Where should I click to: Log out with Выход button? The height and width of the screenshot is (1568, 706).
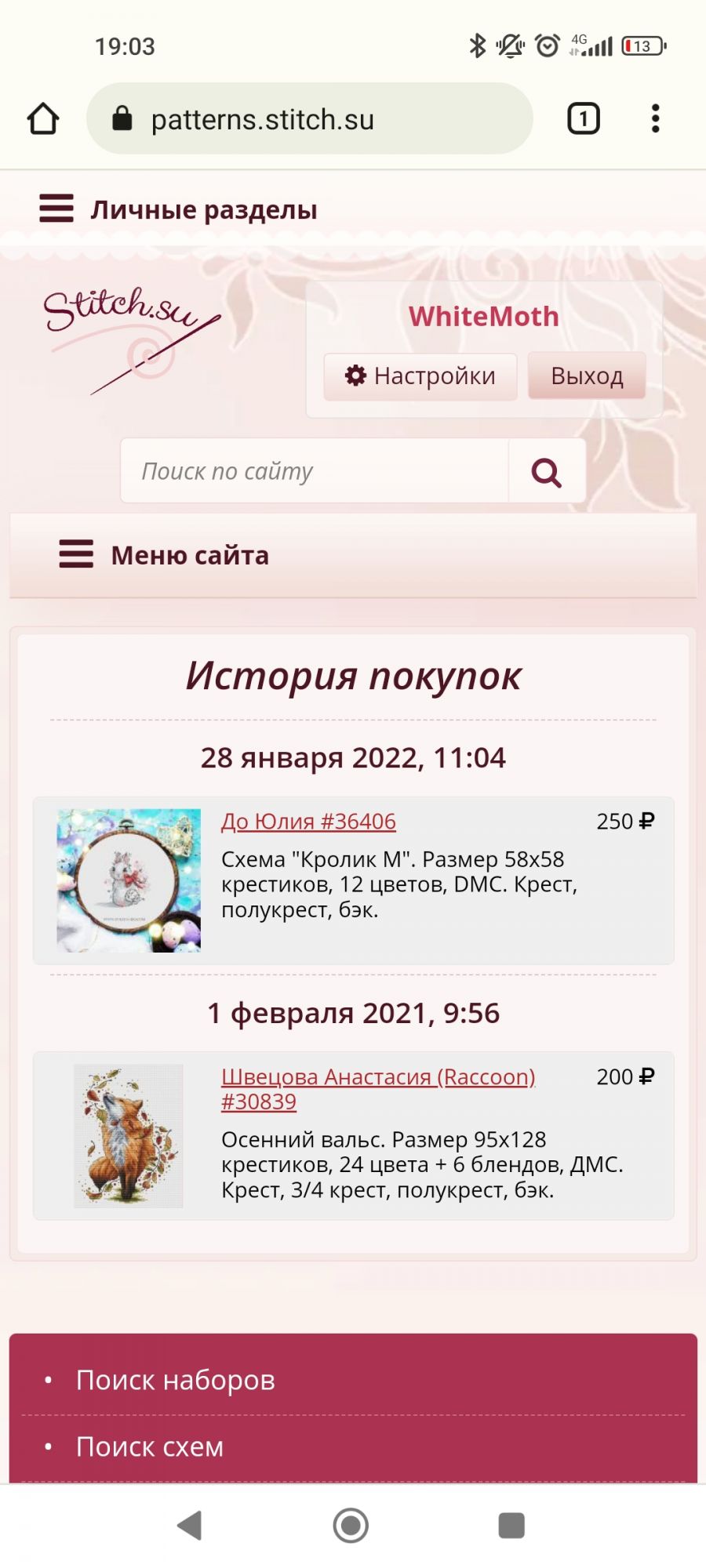(587, 376)
